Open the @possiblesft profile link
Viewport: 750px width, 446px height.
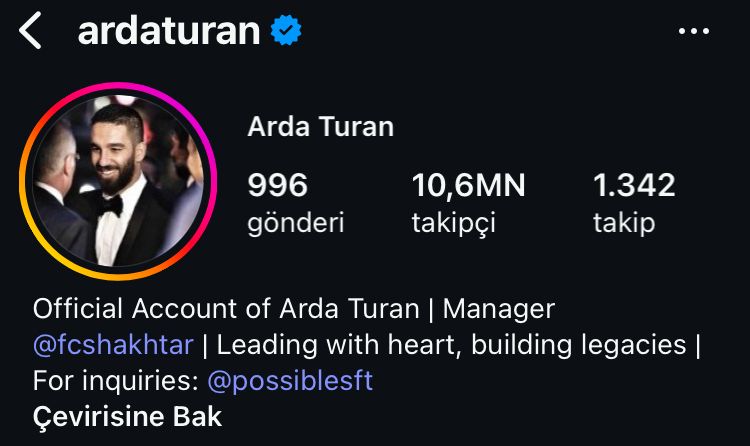tap(290, 381)
